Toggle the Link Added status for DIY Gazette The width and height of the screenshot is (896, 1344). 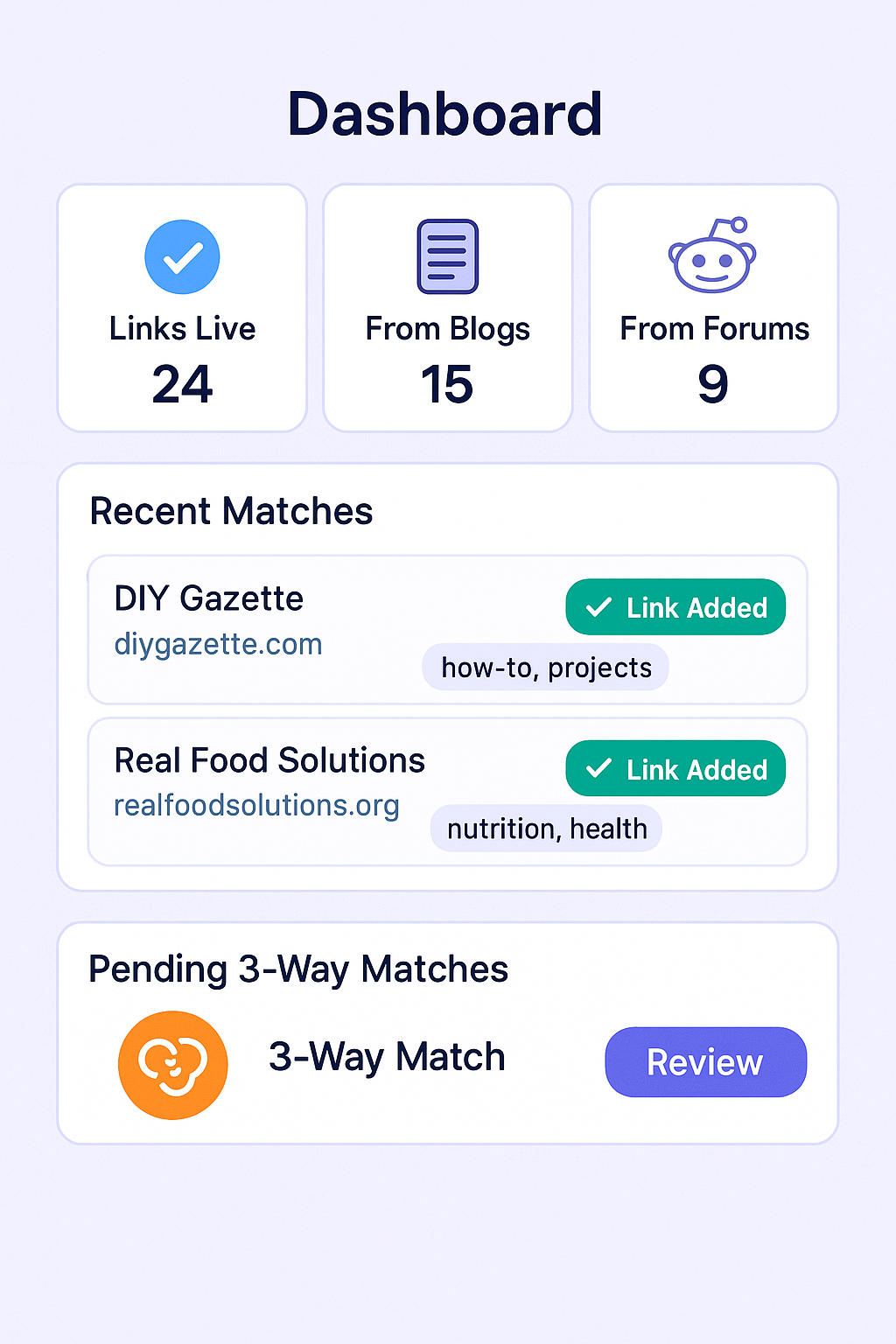point(675,606)
